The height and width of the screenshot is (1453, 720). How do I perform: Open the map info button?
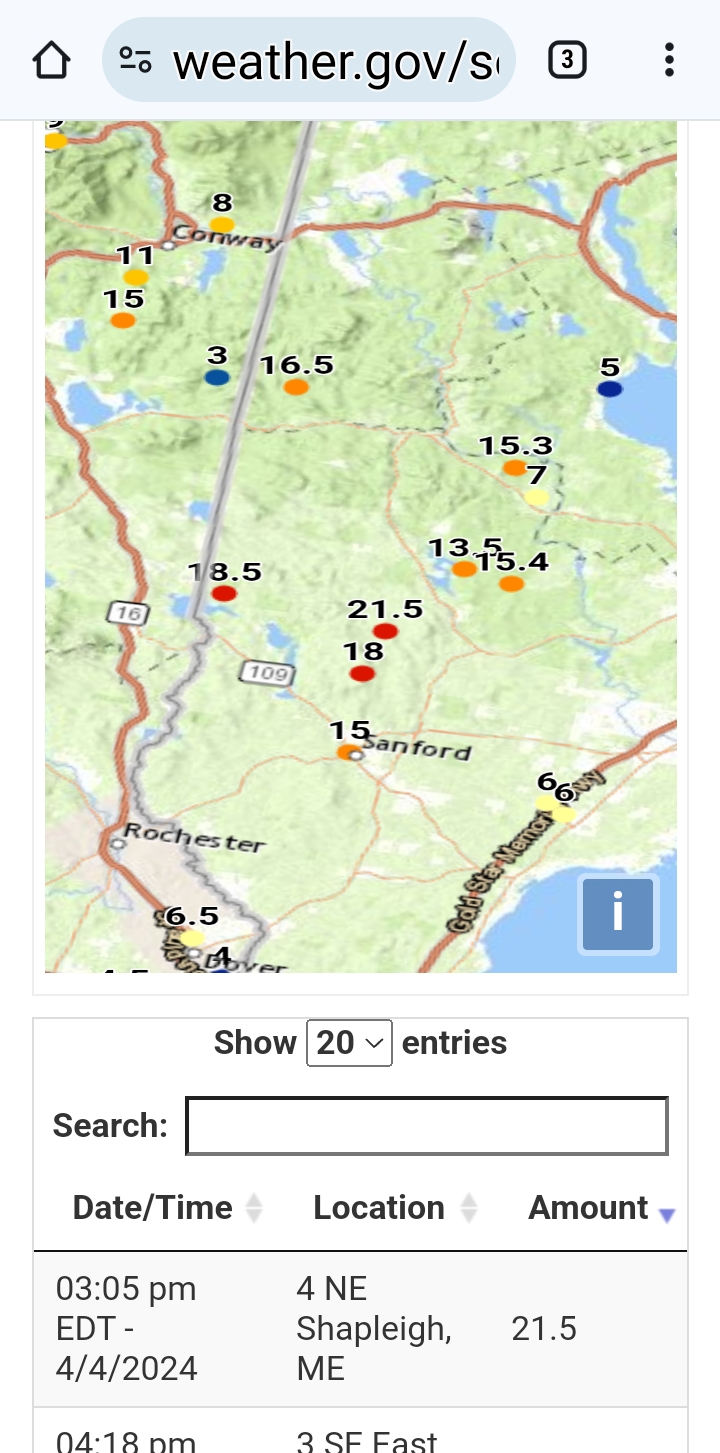(x=618, y=914)
